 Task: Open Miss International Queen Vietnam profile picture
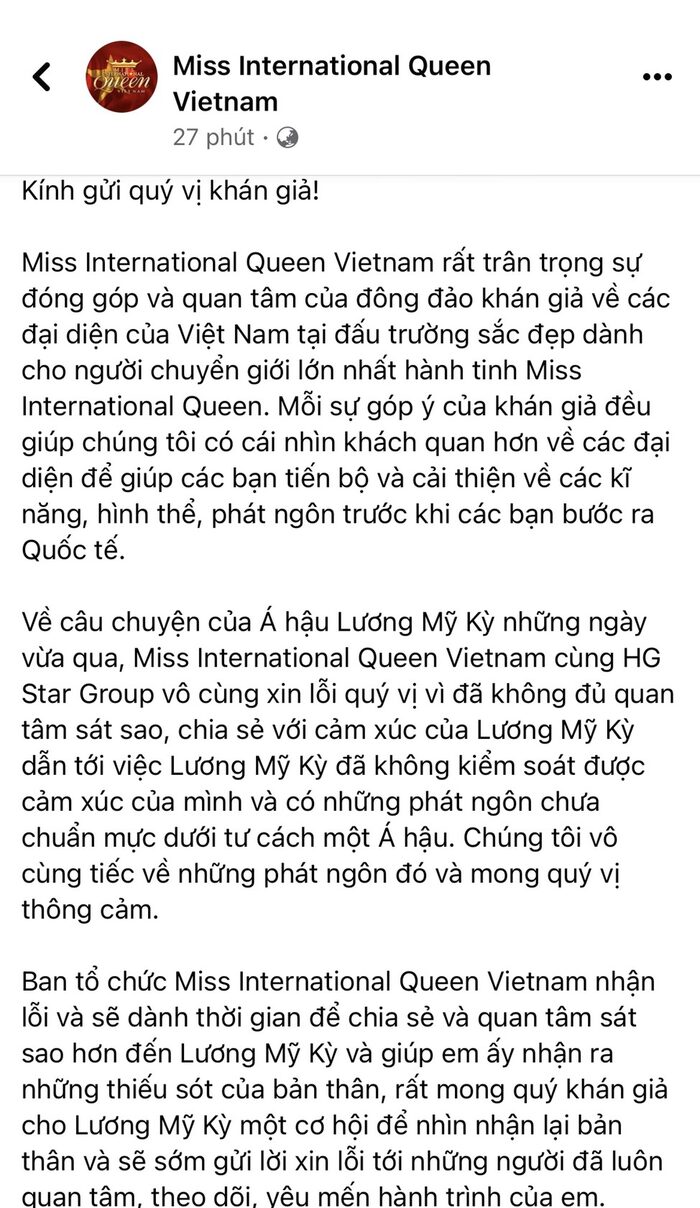pyautogui.click(x=121, y=77)
